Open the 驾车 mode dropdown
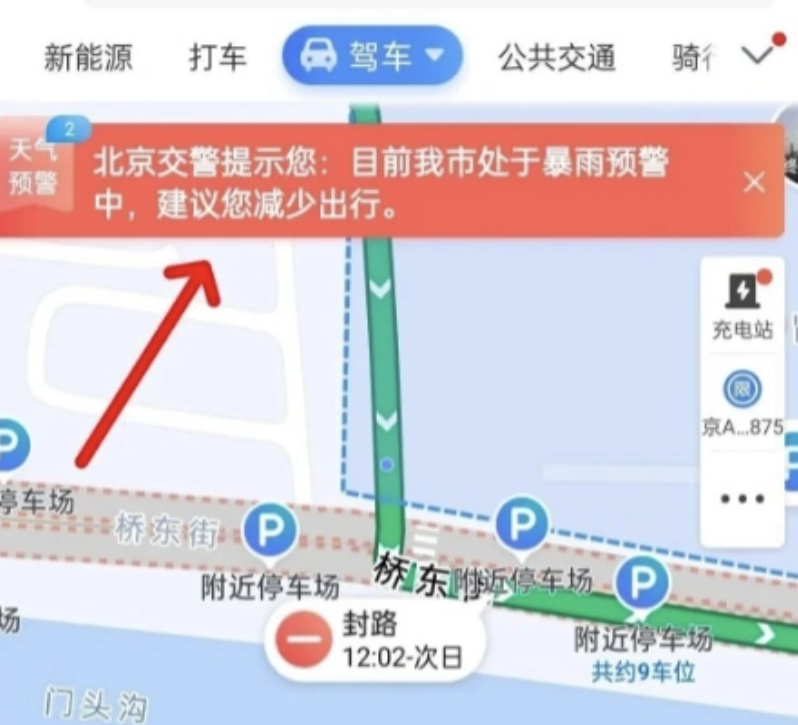 [372, 57]
